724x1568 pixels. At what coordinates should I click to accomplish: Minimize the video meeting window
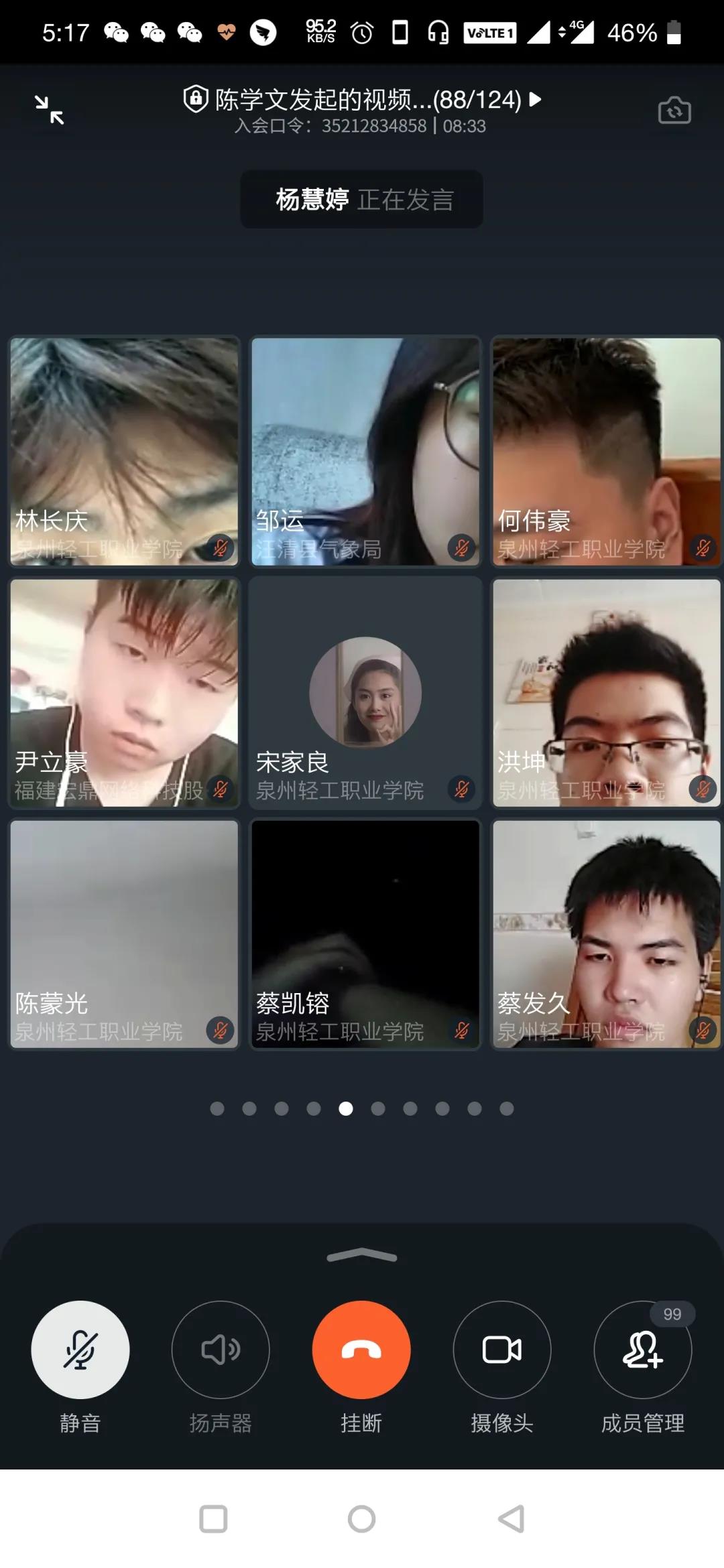(49, 110)
